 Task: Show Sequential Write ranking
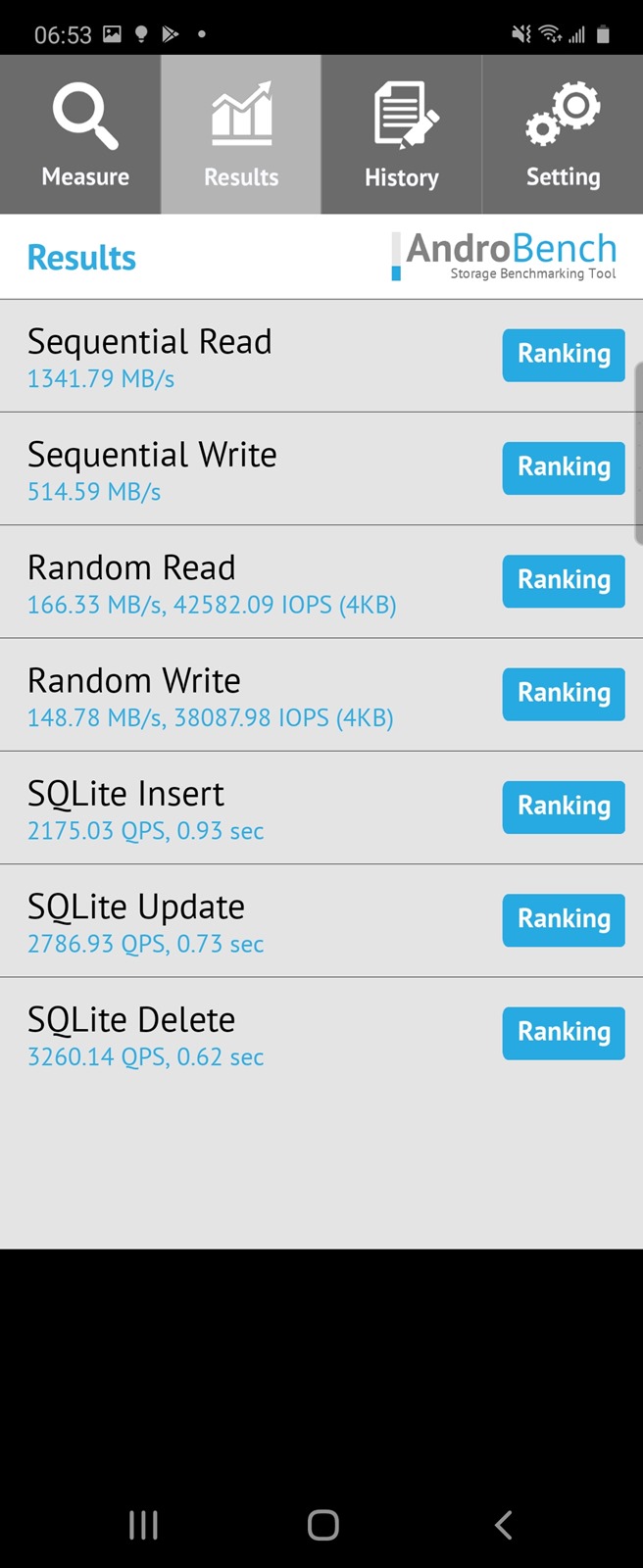point(564,467)
